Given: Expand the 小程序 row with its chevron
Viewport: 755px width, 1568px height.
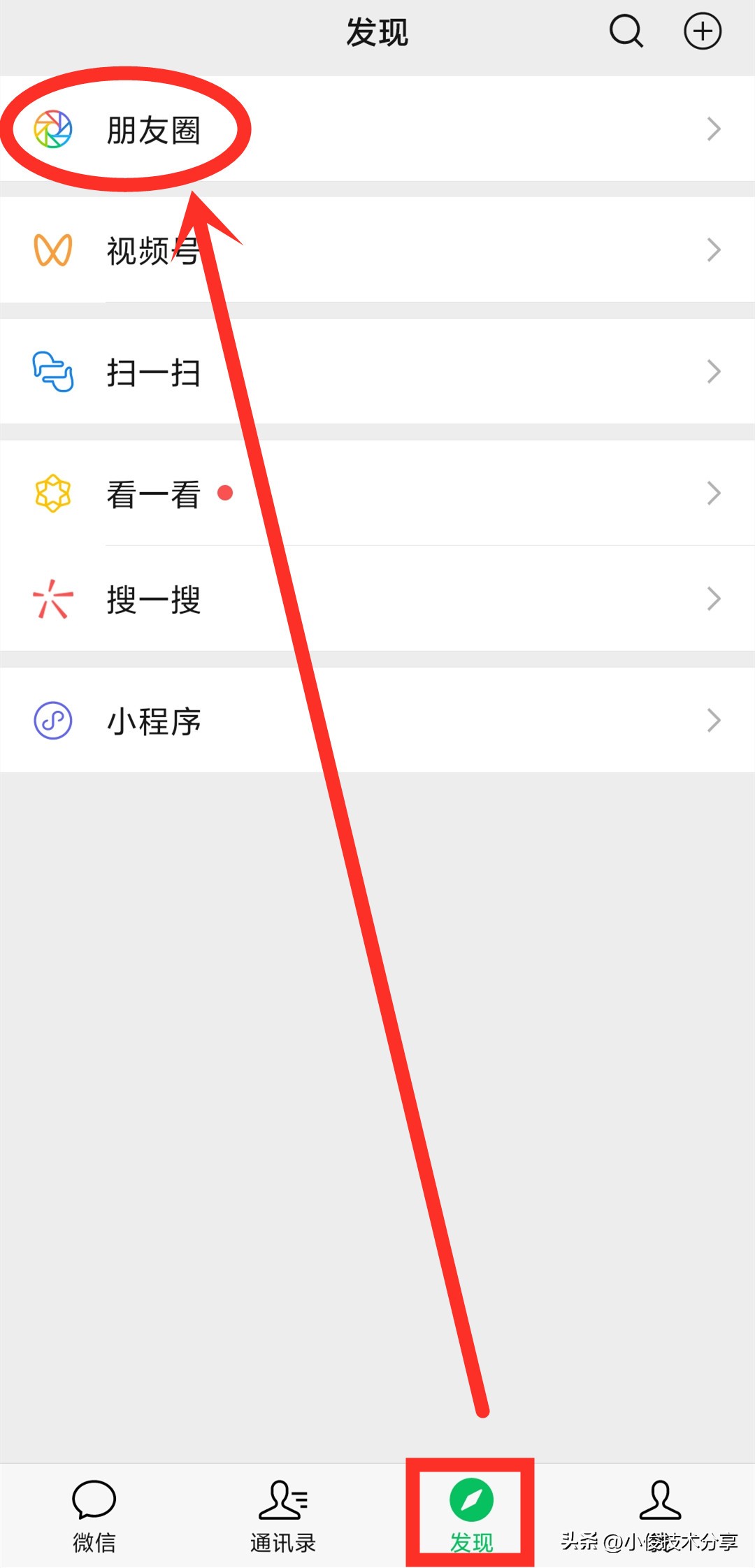Looking at the screenshot, I should 714,720.
